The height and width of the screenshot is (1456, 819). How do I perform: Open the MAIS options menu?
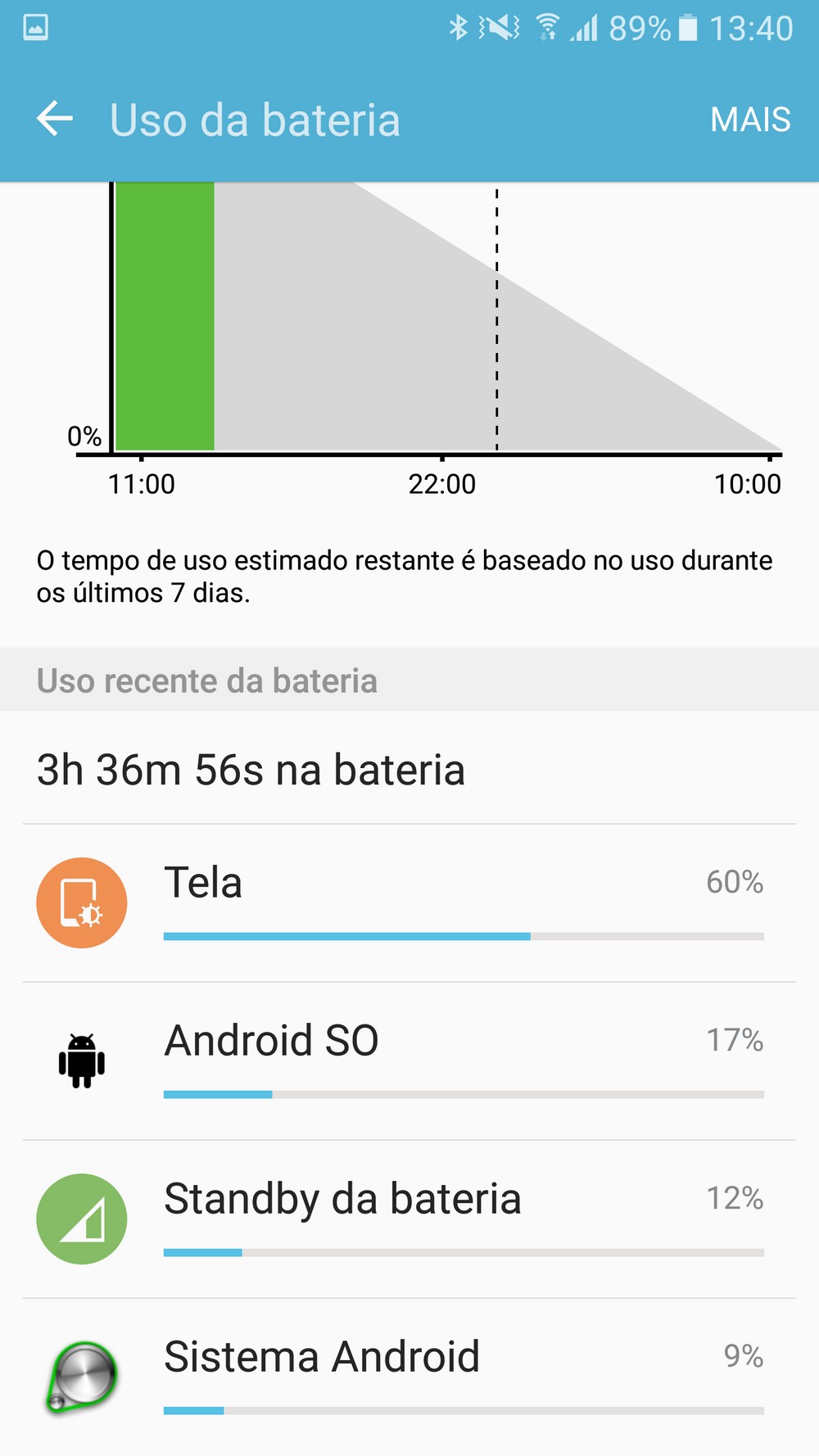[749, 120]
